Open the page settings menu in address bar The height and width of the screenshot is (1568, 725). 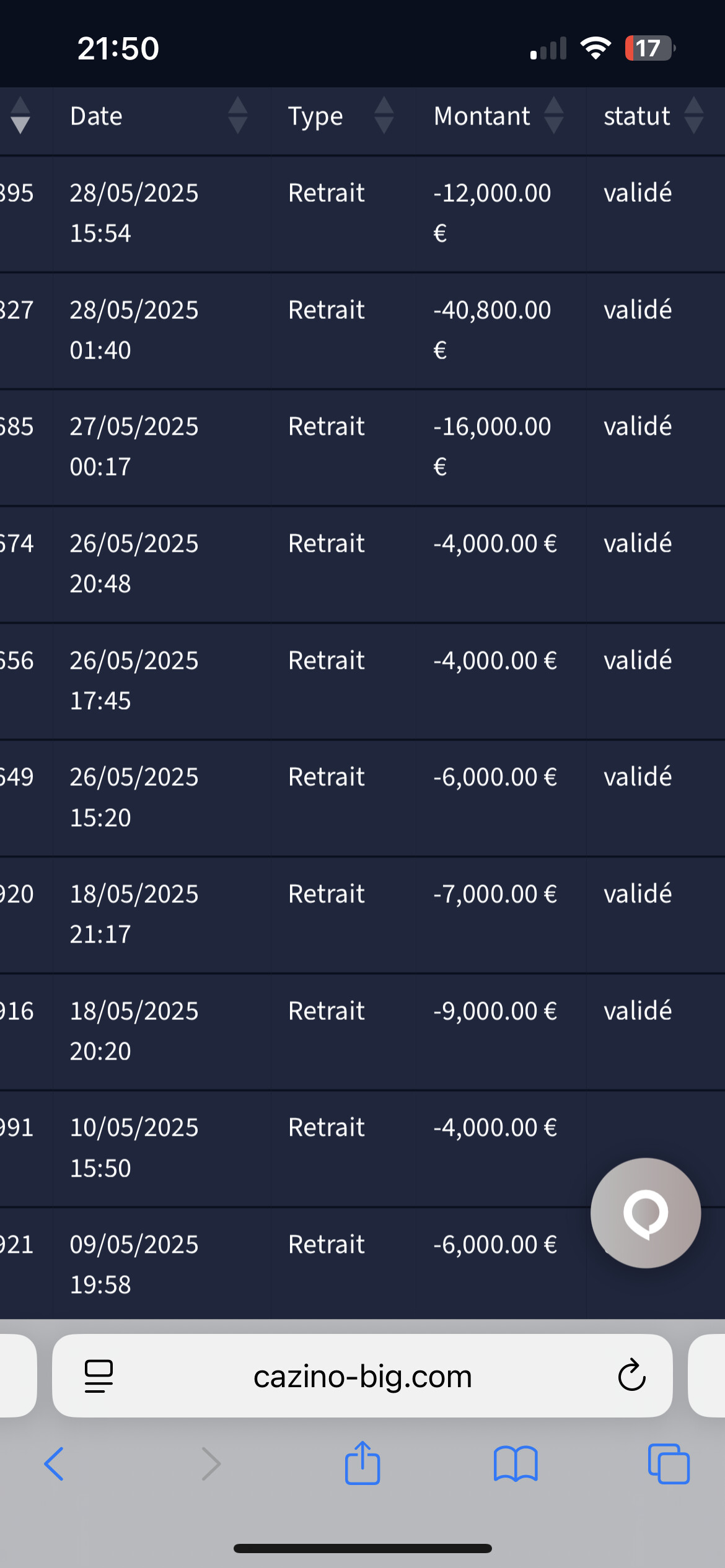pos(99,1376)
